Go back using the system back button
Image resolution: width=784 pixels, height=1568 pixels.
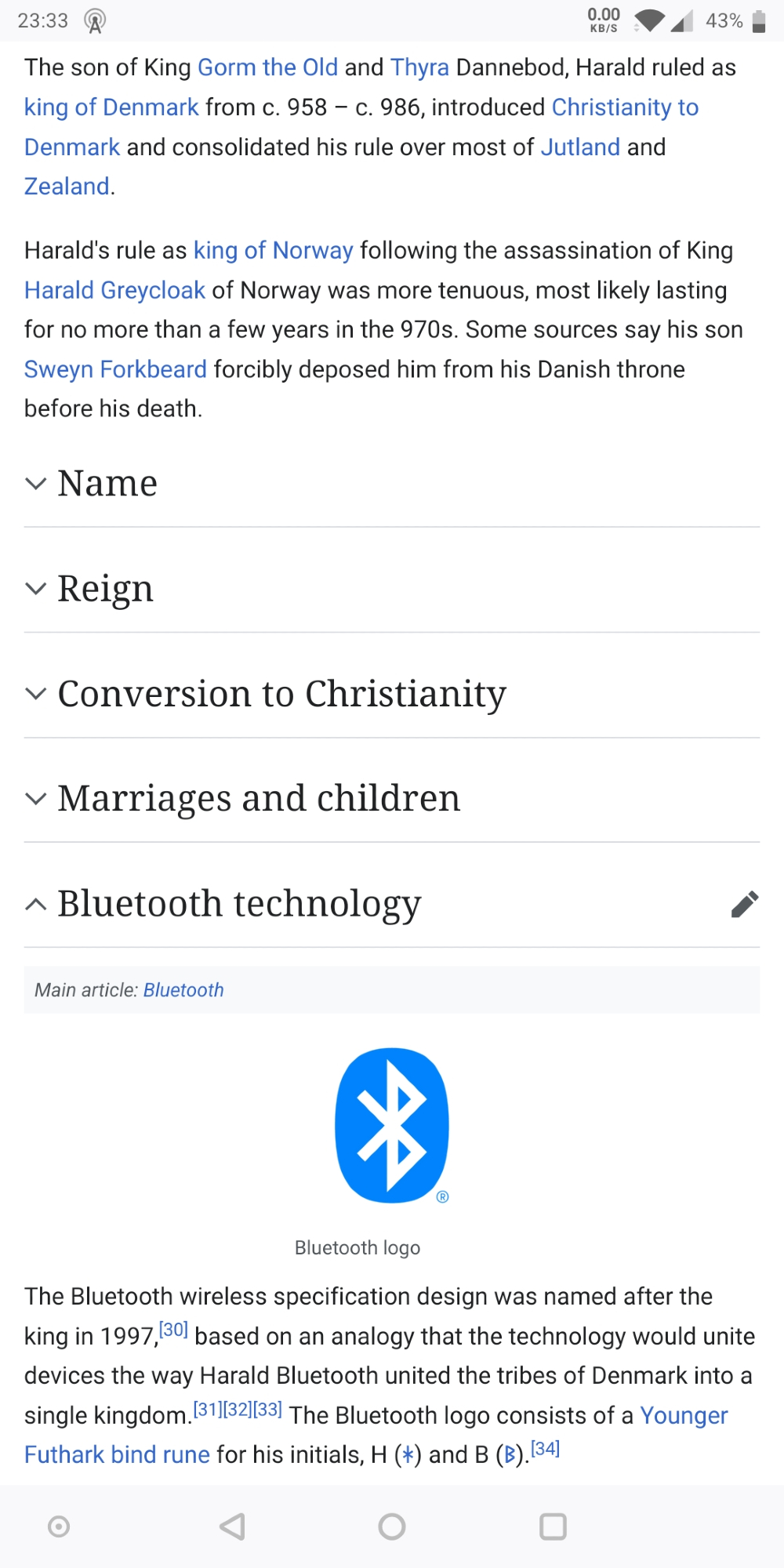click(x=233, y=1526)
